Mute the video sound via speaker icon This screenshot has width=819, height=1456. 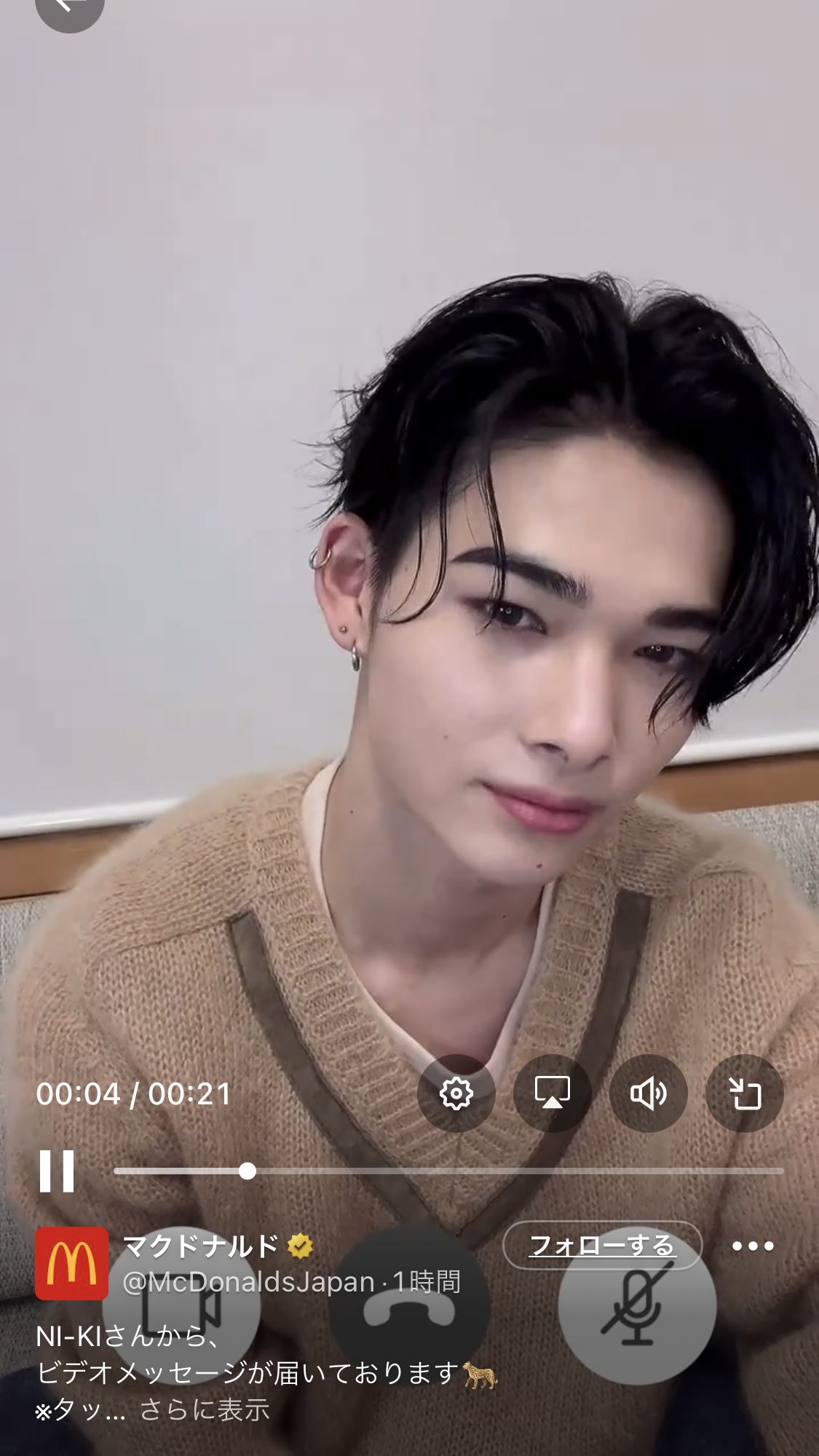(648, 1093)
